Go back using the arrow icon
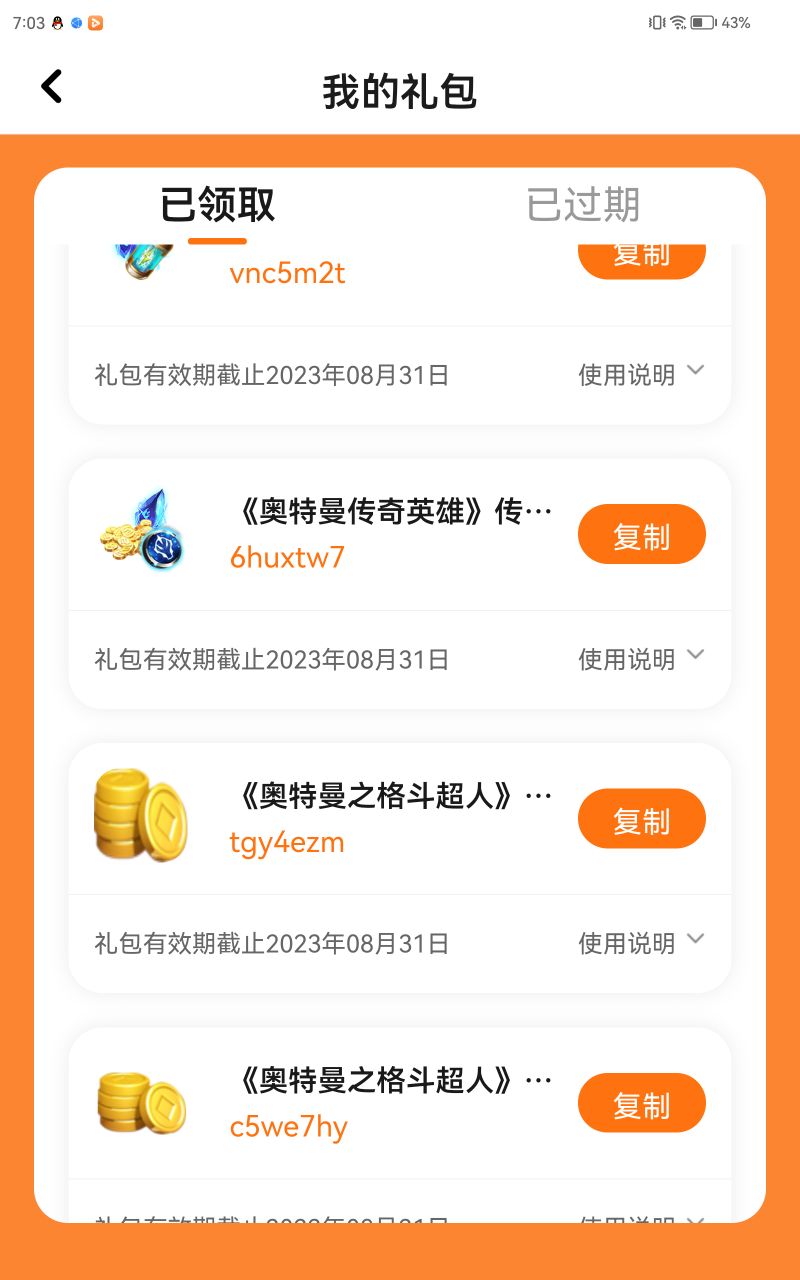The image size is (800, 1280). pos(52,87)
